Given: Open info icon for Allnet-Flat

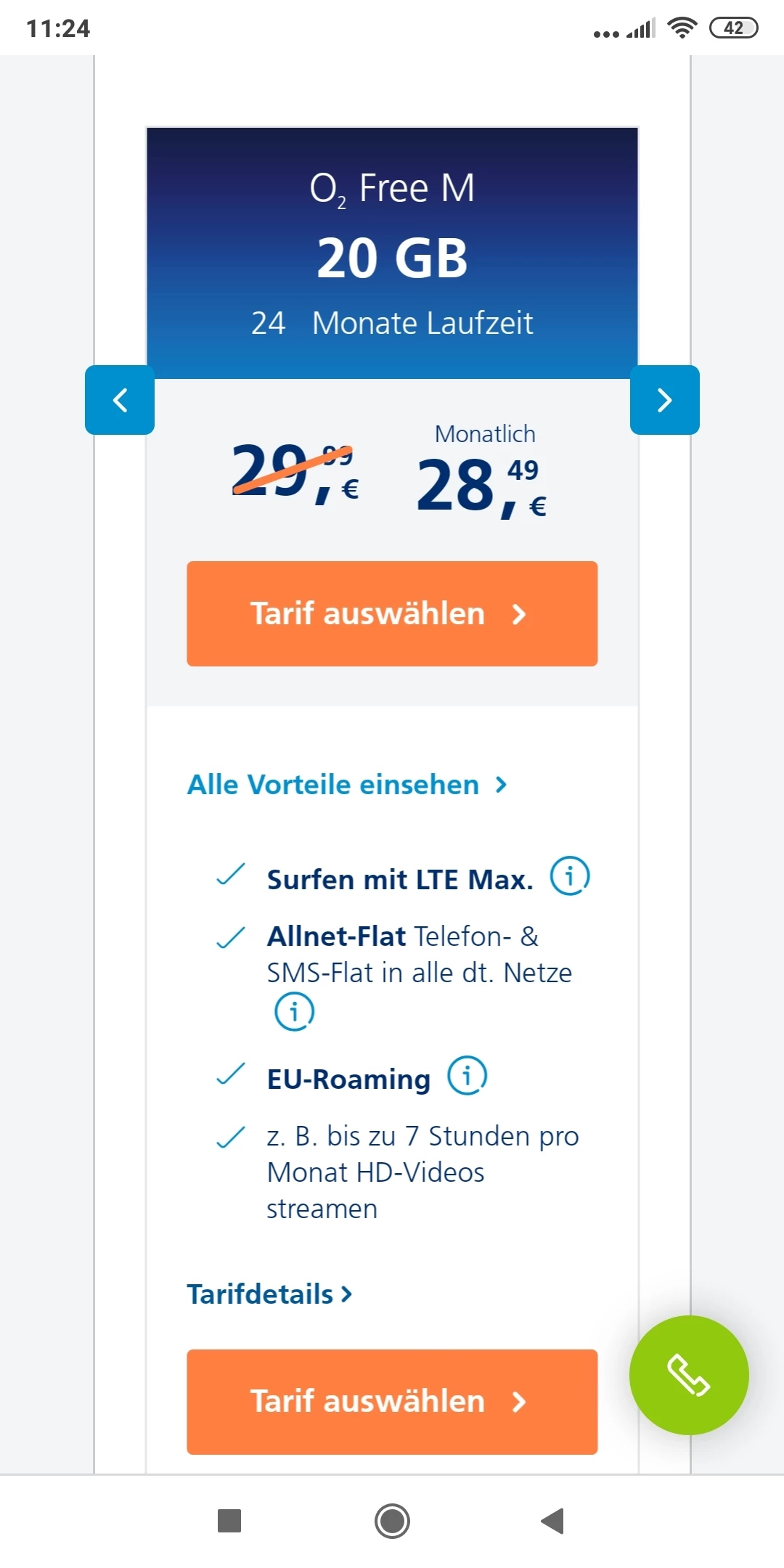Looking at the screenshot, I should coord(294,1011).
